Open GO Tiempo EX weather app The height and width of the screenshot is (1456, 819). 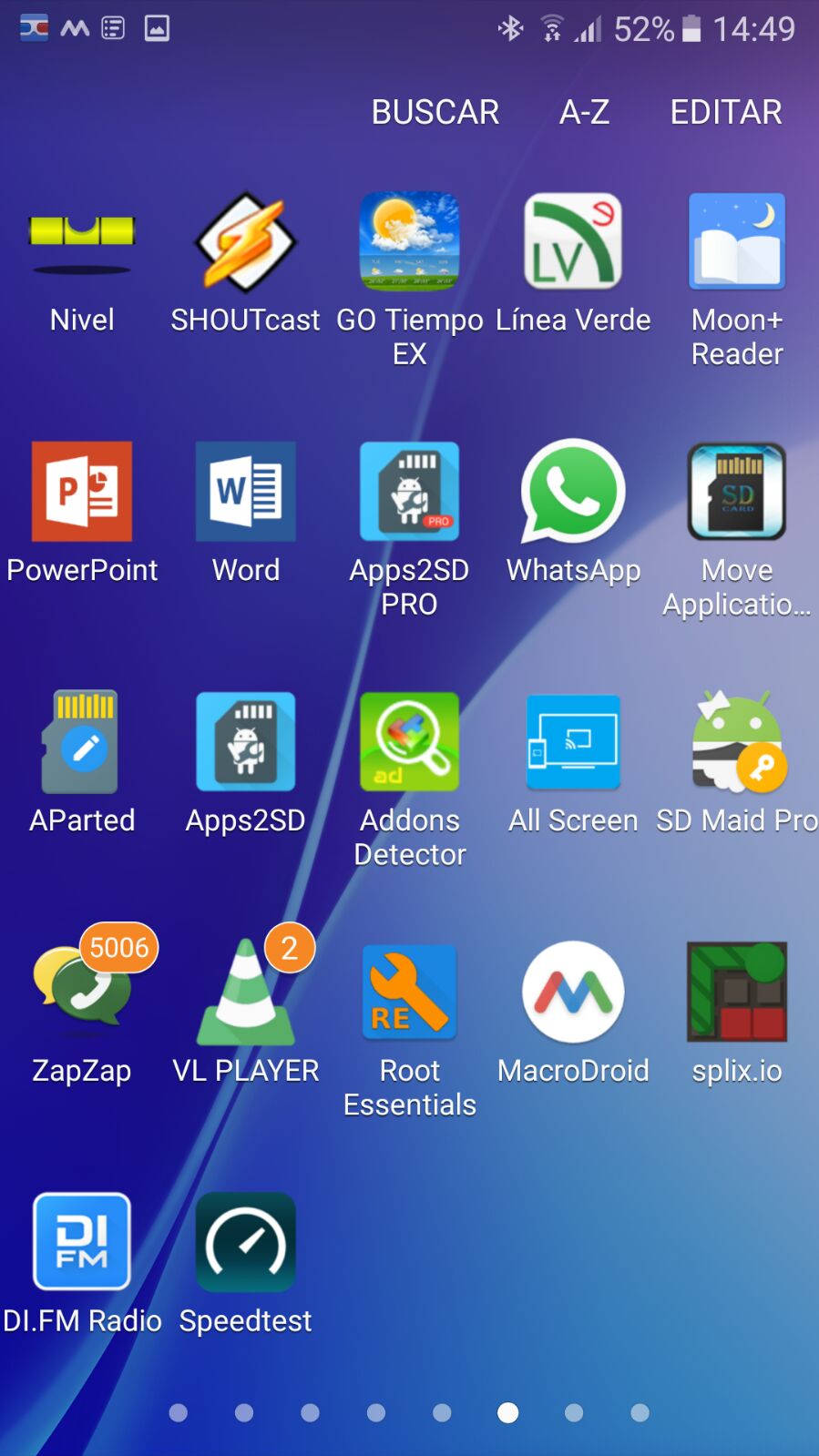tap(409, 242)
